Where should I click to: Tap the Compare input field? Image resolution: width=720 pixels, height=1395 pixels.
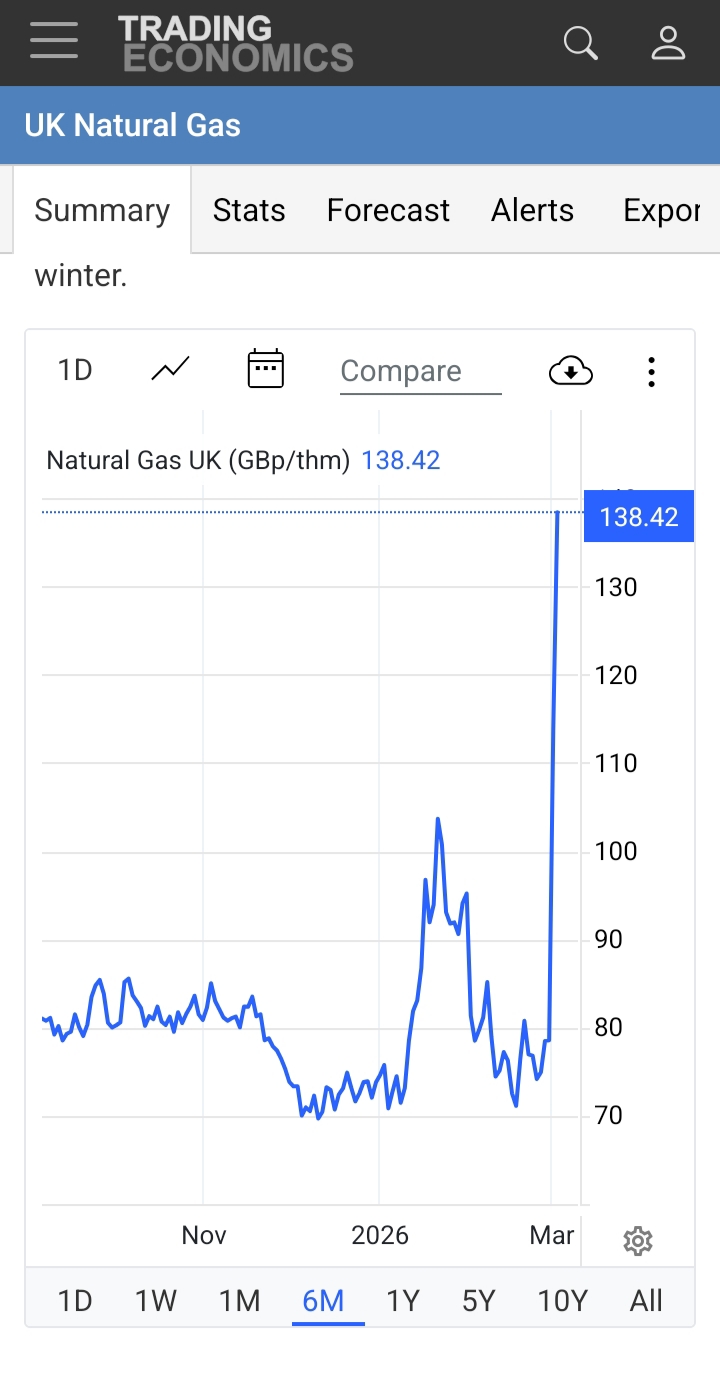pyautogui.click(x=420, y=371)
